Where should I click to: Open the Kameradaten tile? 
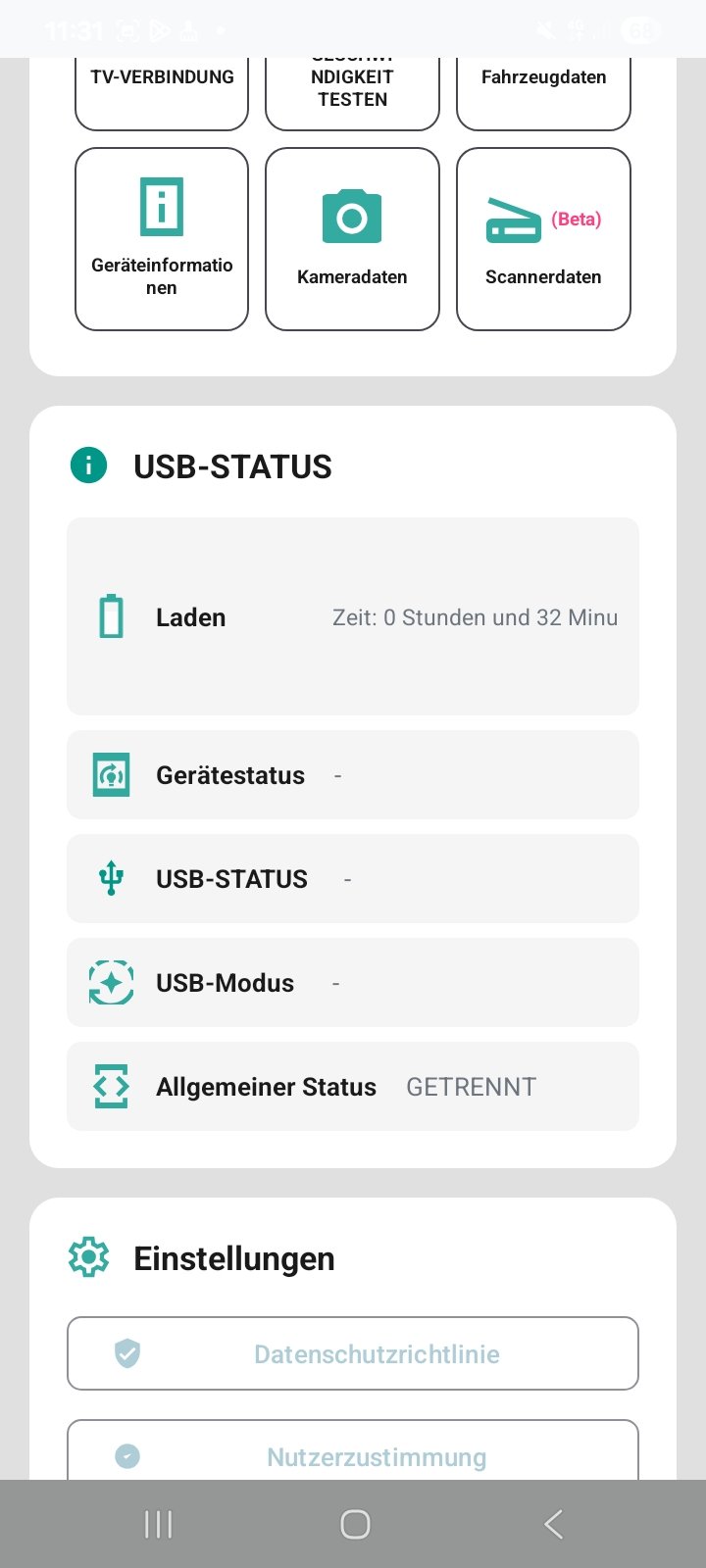[x=352, y=239]
